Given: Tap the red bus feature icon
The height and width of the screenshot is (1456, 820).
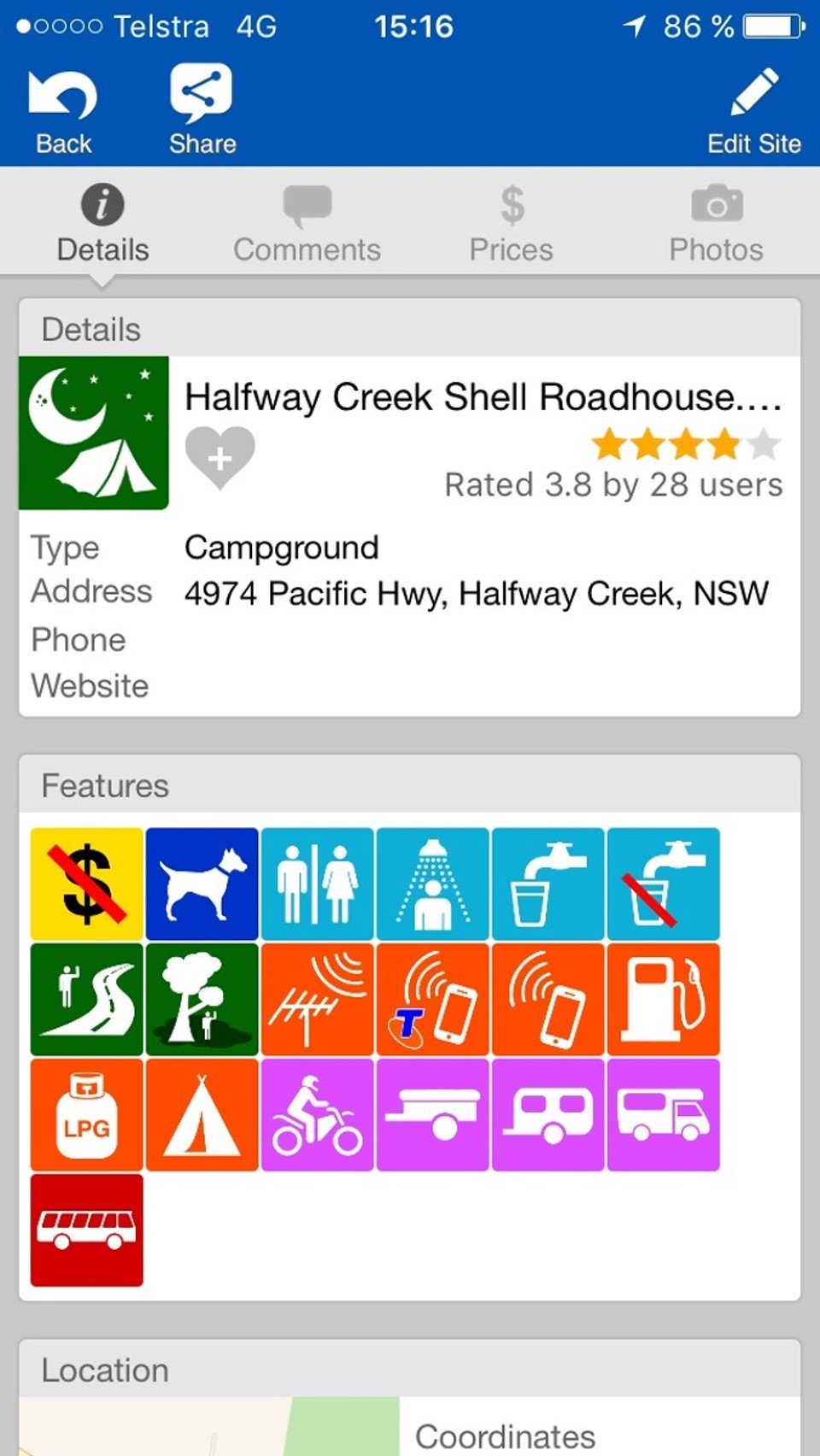Looking at the screenshot, I should point(87,1230).
